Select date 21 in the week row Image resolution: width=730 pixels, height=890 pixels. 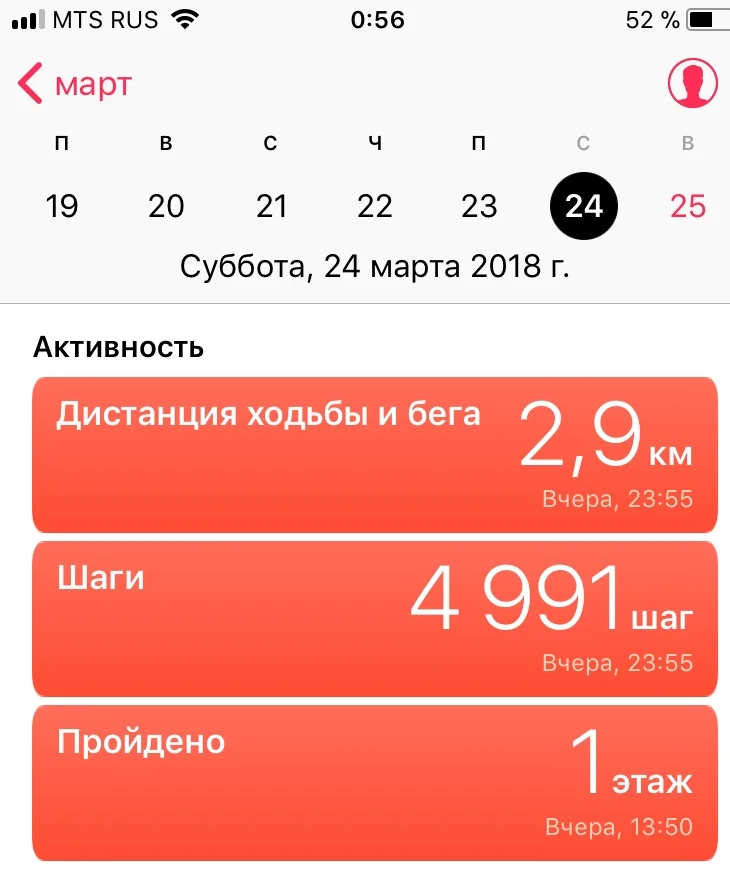271,207
